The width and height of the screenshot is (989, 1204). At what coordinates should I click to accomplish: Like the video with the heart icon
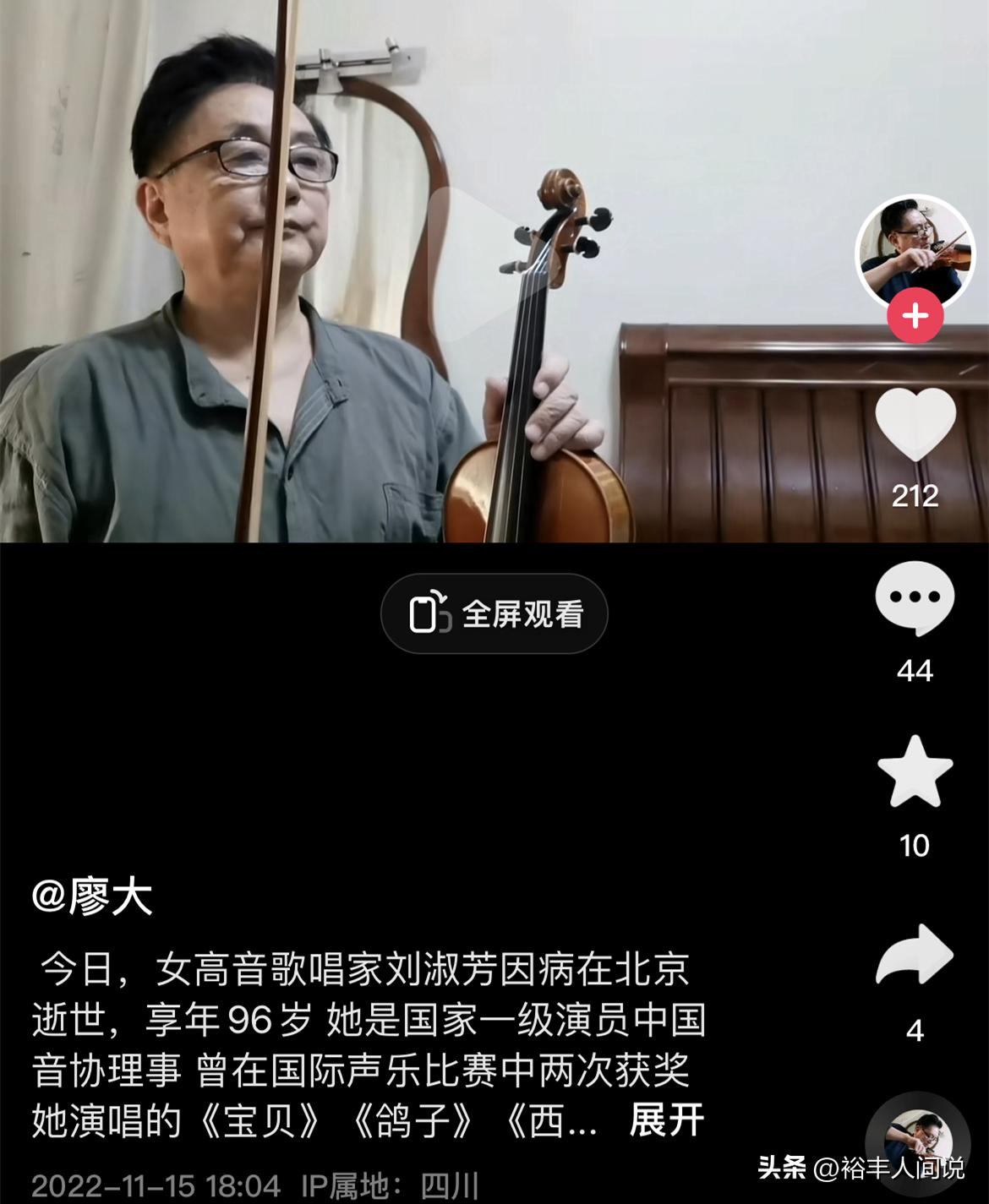click(914, 422)
